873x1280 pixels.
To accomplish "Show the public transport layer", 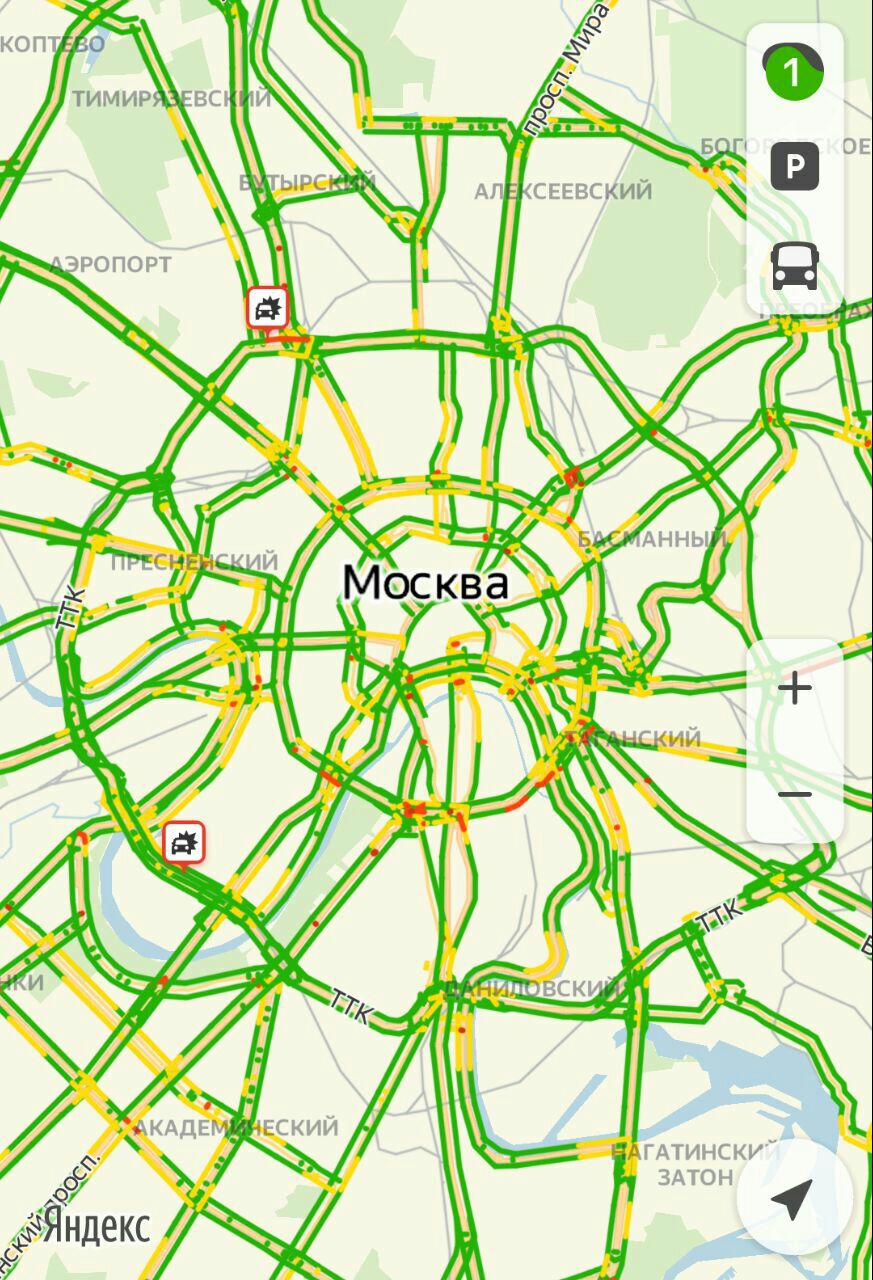I will pos(795,266).
